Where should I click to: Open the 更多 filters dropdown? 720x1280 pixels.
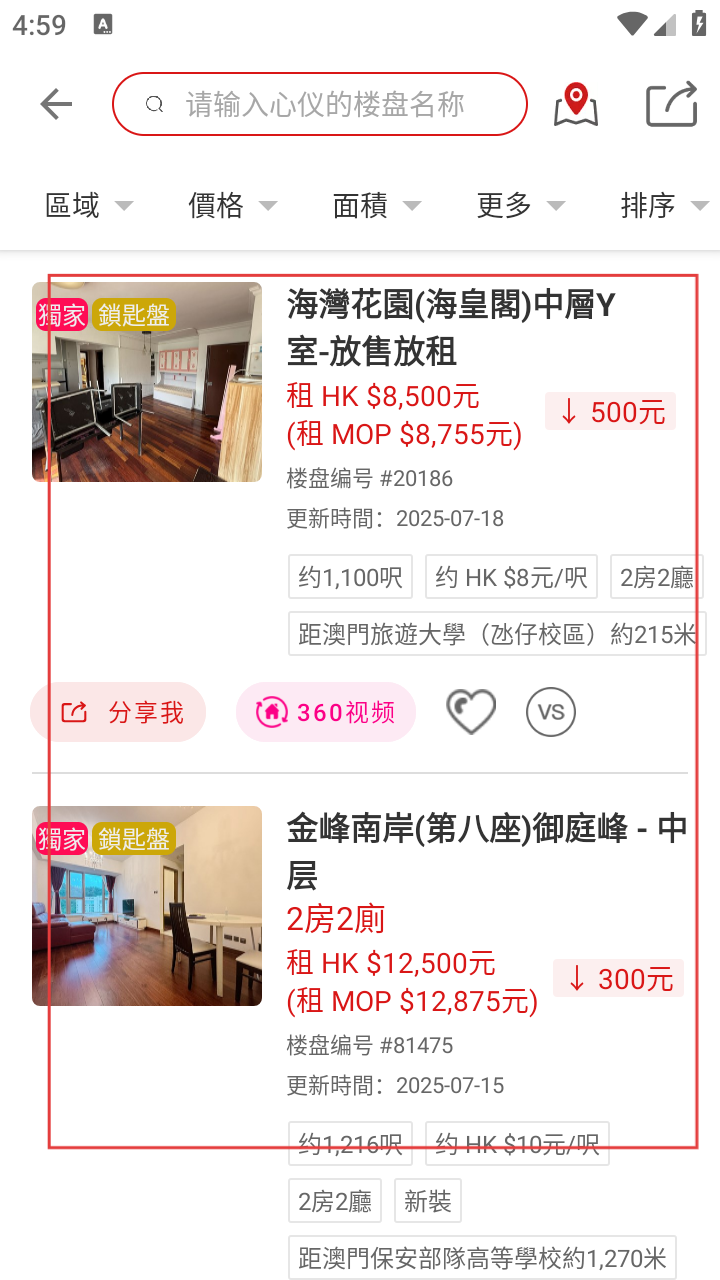[x=519, y=206]
